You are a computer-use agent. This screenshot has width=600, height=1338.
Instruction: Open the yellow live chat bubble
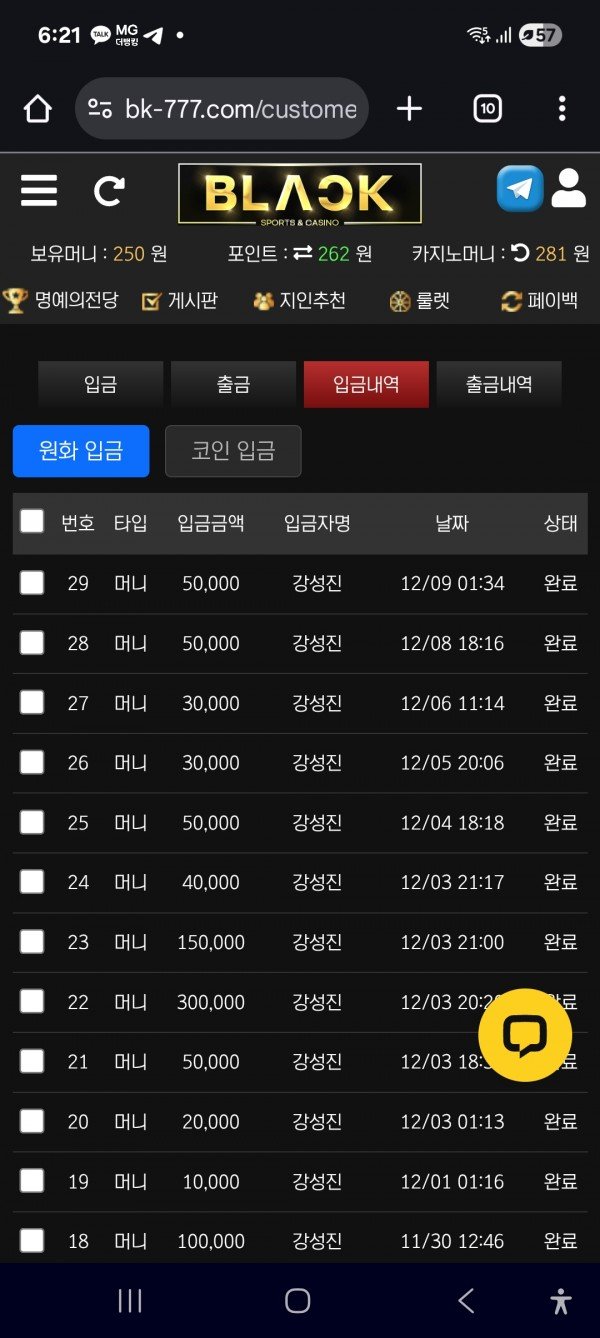pos(525,1035)
